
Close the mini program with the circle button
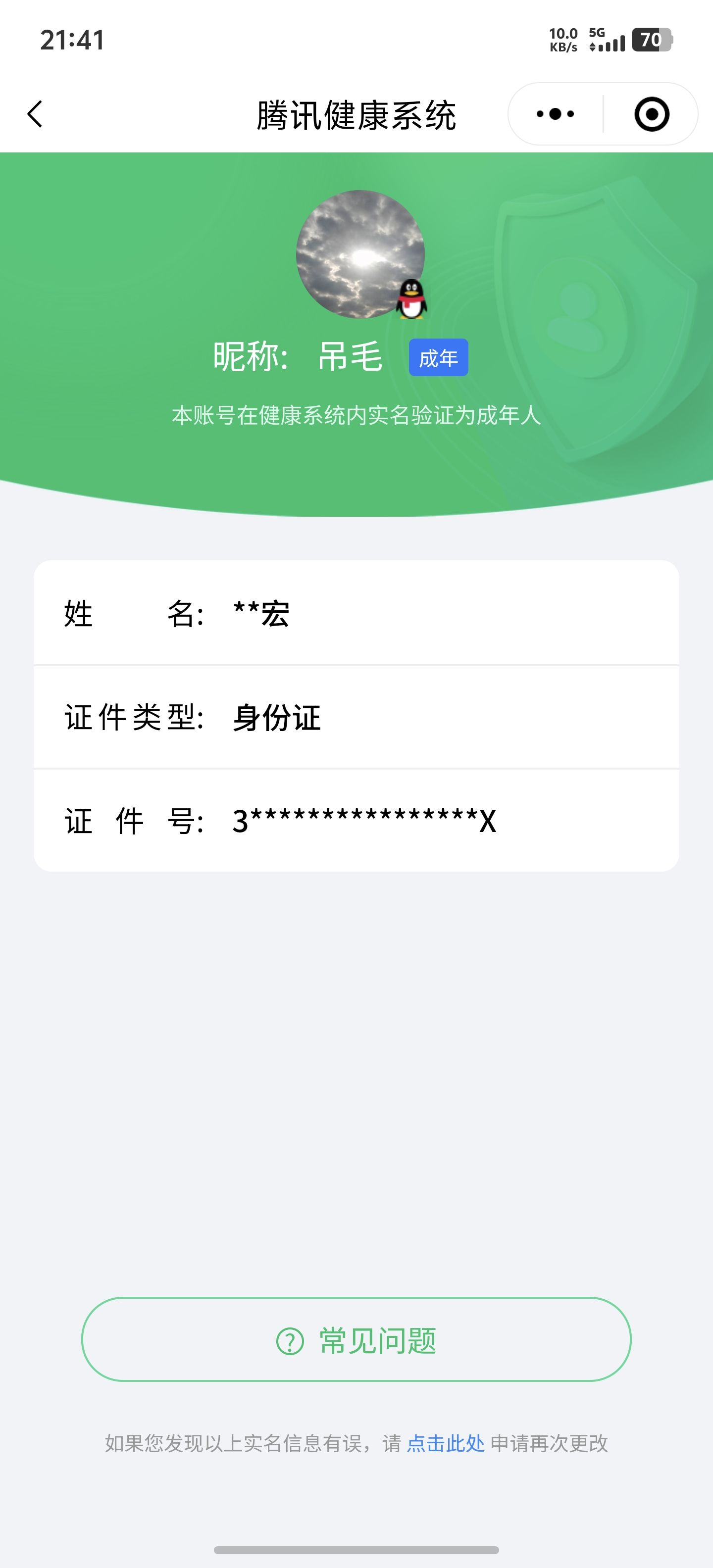[x=652, y=114]
